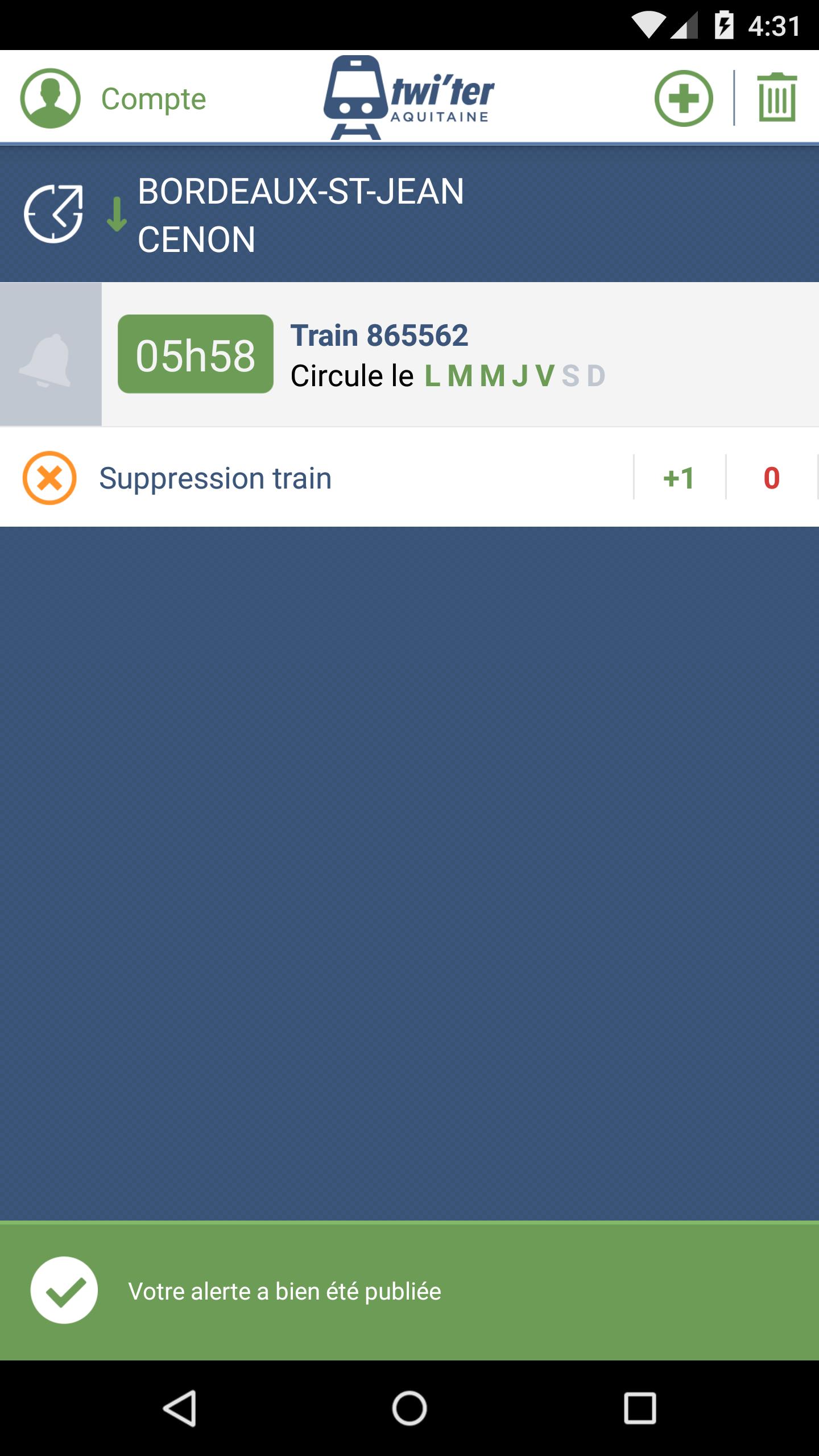Tap the route history clock icon
The image size is (819, 1456).
click(53, 214)
